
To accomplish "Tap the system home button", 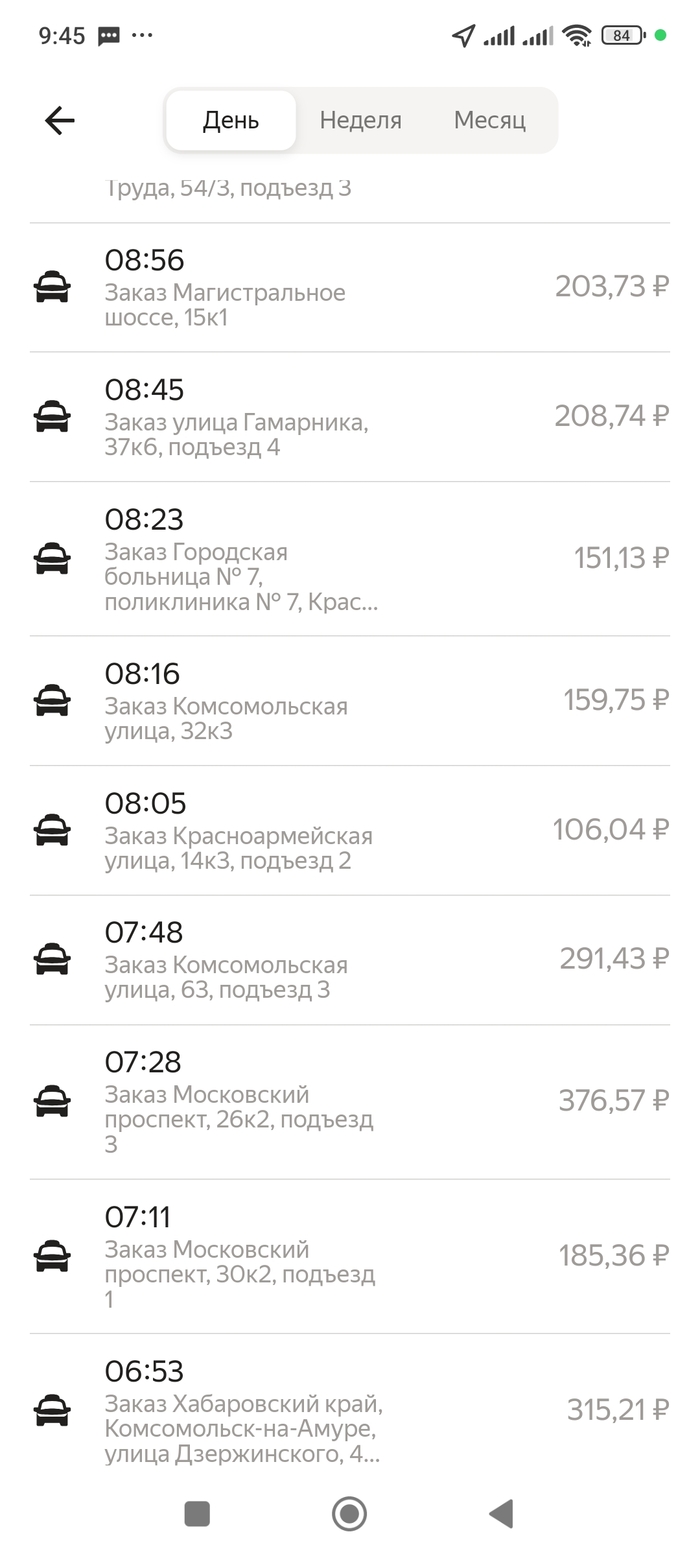I will click(x=349, y=1514).
